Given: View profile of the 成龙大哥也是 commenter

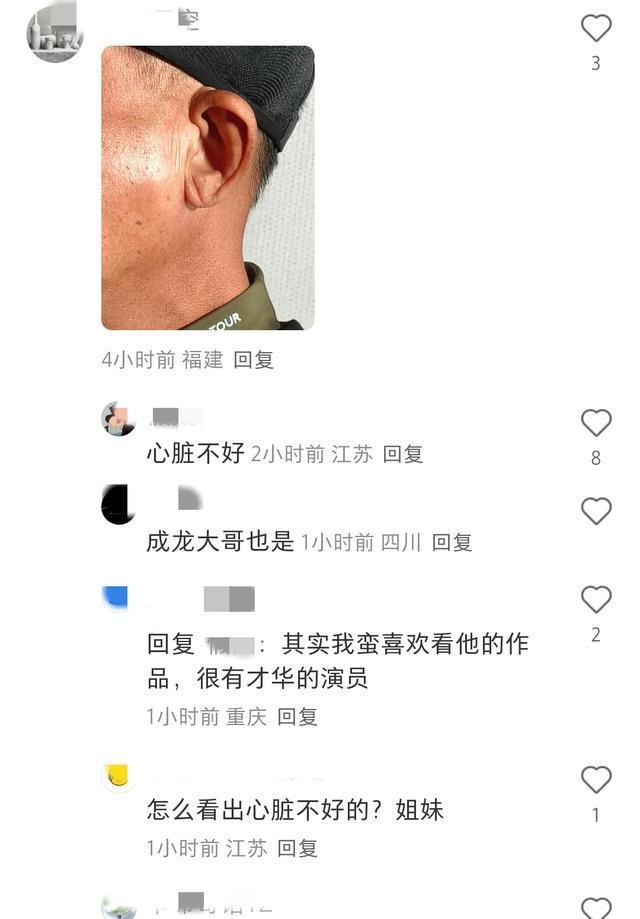Looking at the screenshot, I should 118,504.
